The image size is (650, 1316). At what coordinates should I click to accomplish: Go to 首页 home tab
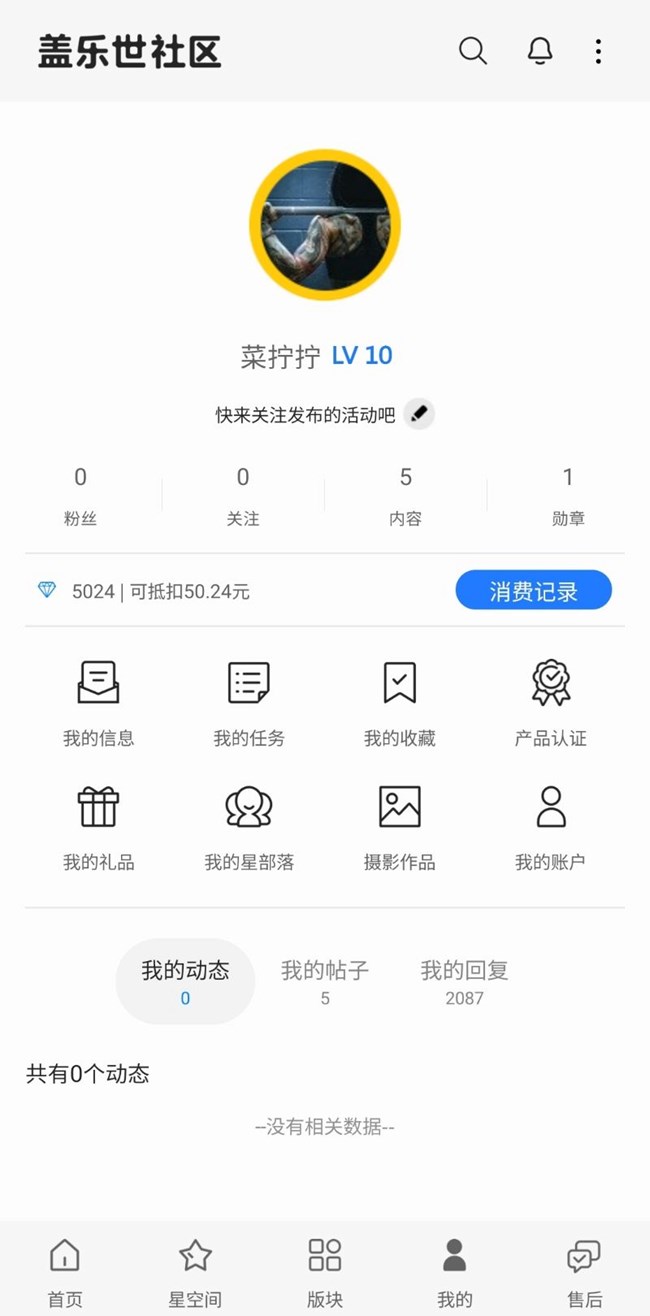pos(65,1270)
